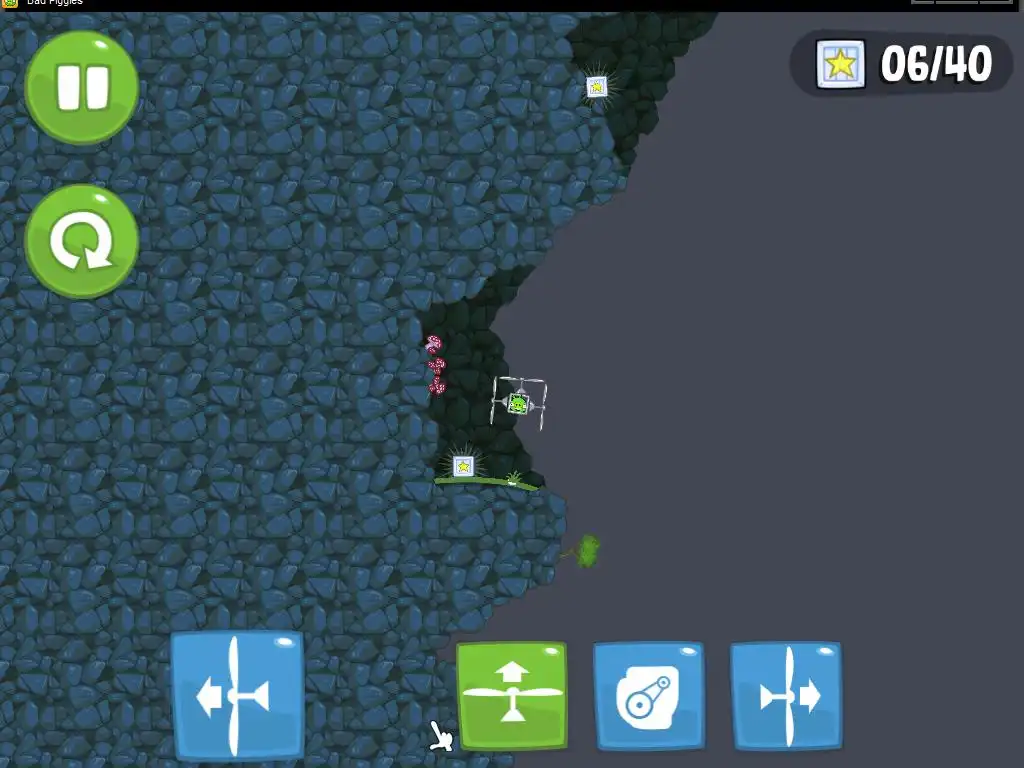This screenshot has width=1024, height=768.
Task: Activate the engine motor button
Action: pyautogui.click(x=649, y=696)
